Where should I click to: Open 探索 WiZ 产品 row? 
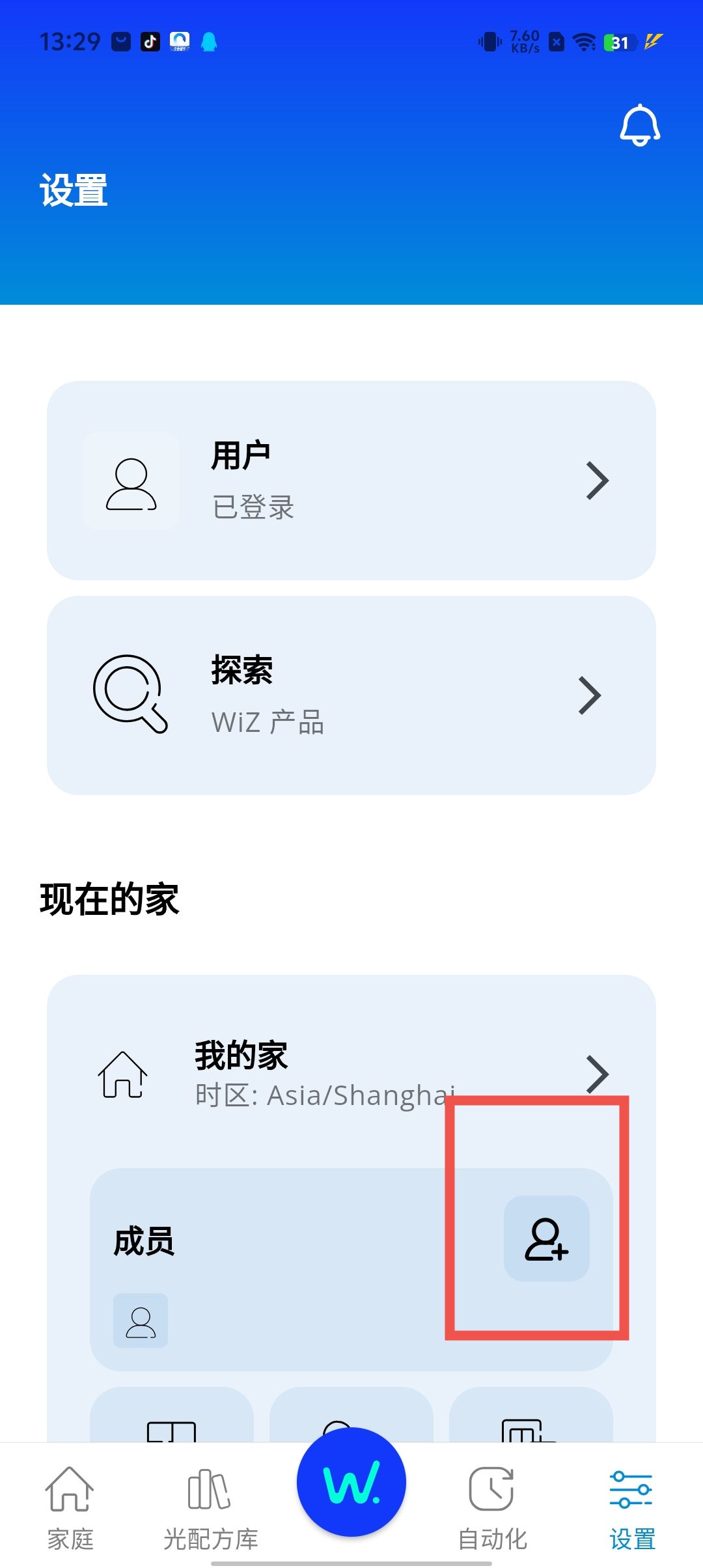point(351,695)
